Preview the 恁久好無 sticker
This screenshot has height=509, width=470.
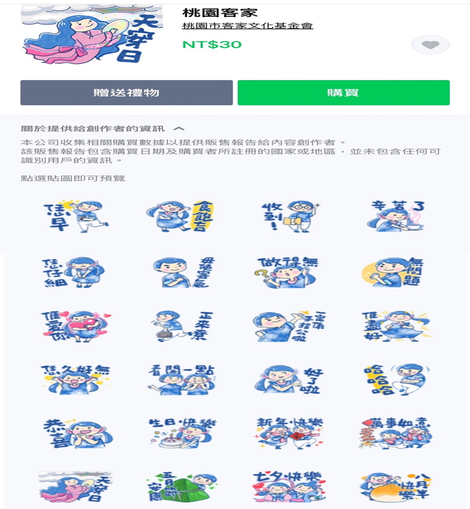pyautogui.click(x=76, y=380)
